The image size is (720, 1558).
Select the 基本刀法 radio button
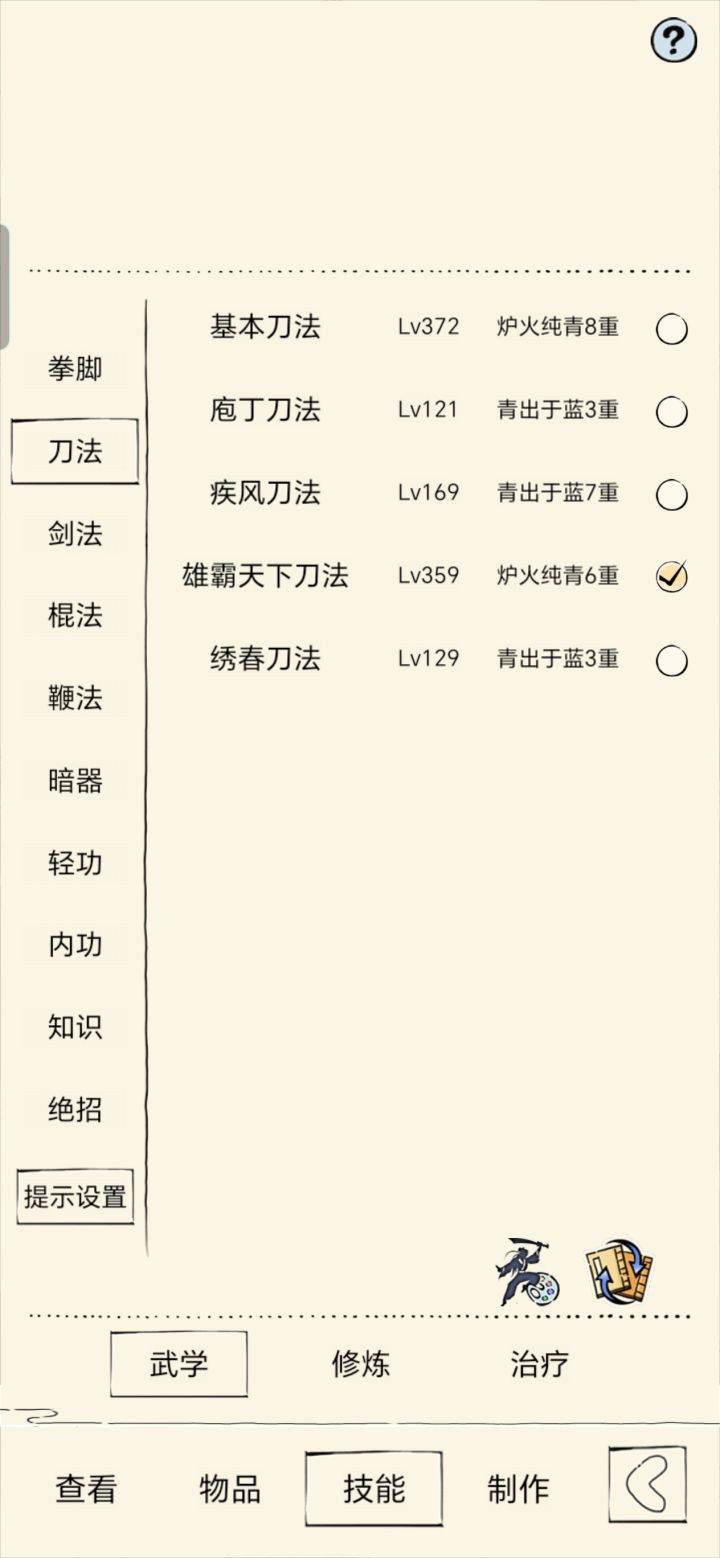click(x=671, y=328)
